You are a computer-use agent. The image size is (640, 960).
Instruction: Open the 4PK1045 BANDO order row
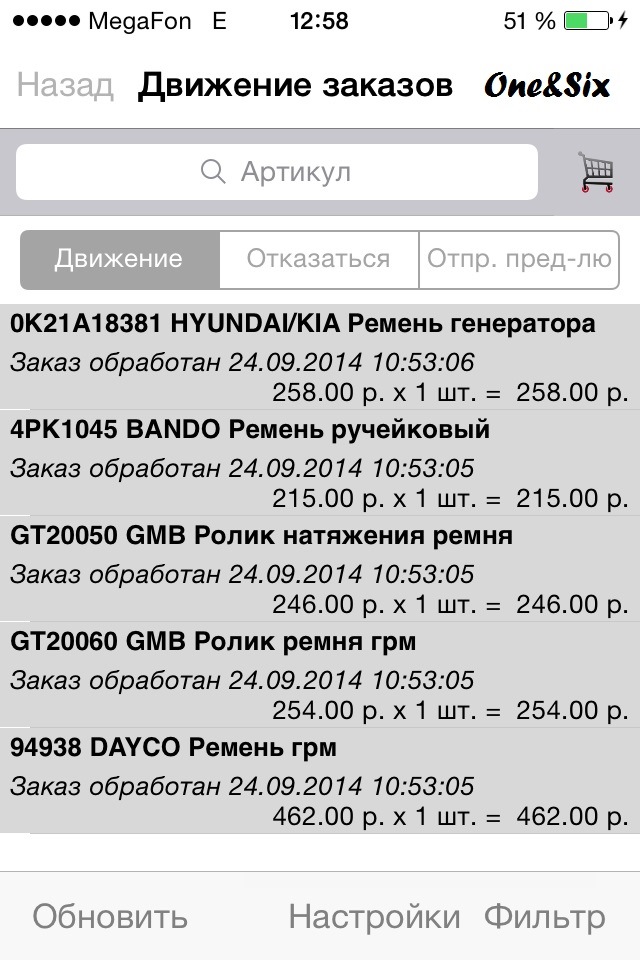320,463
